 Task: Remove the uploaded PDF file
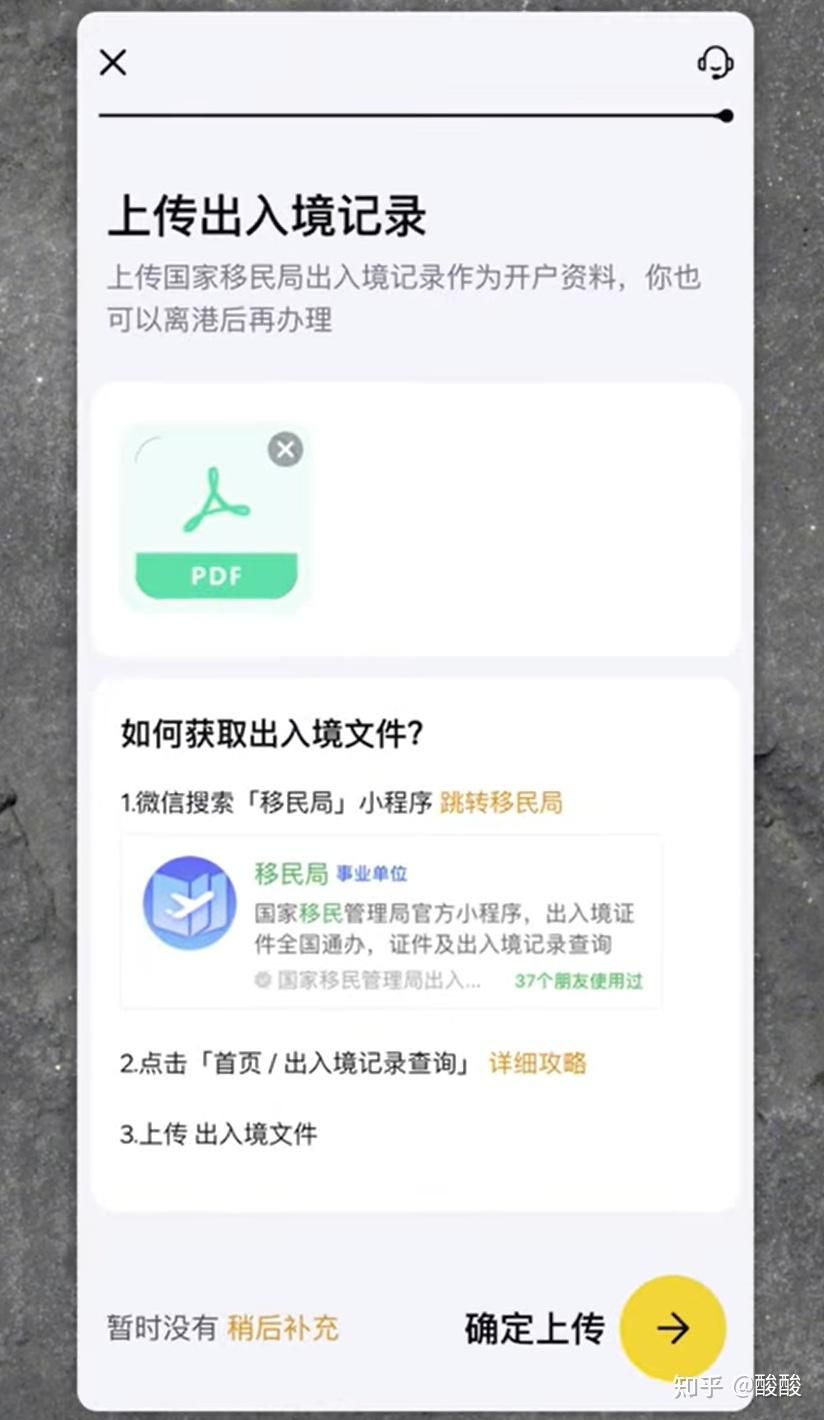pyautogui.click(x=286, y=450)
